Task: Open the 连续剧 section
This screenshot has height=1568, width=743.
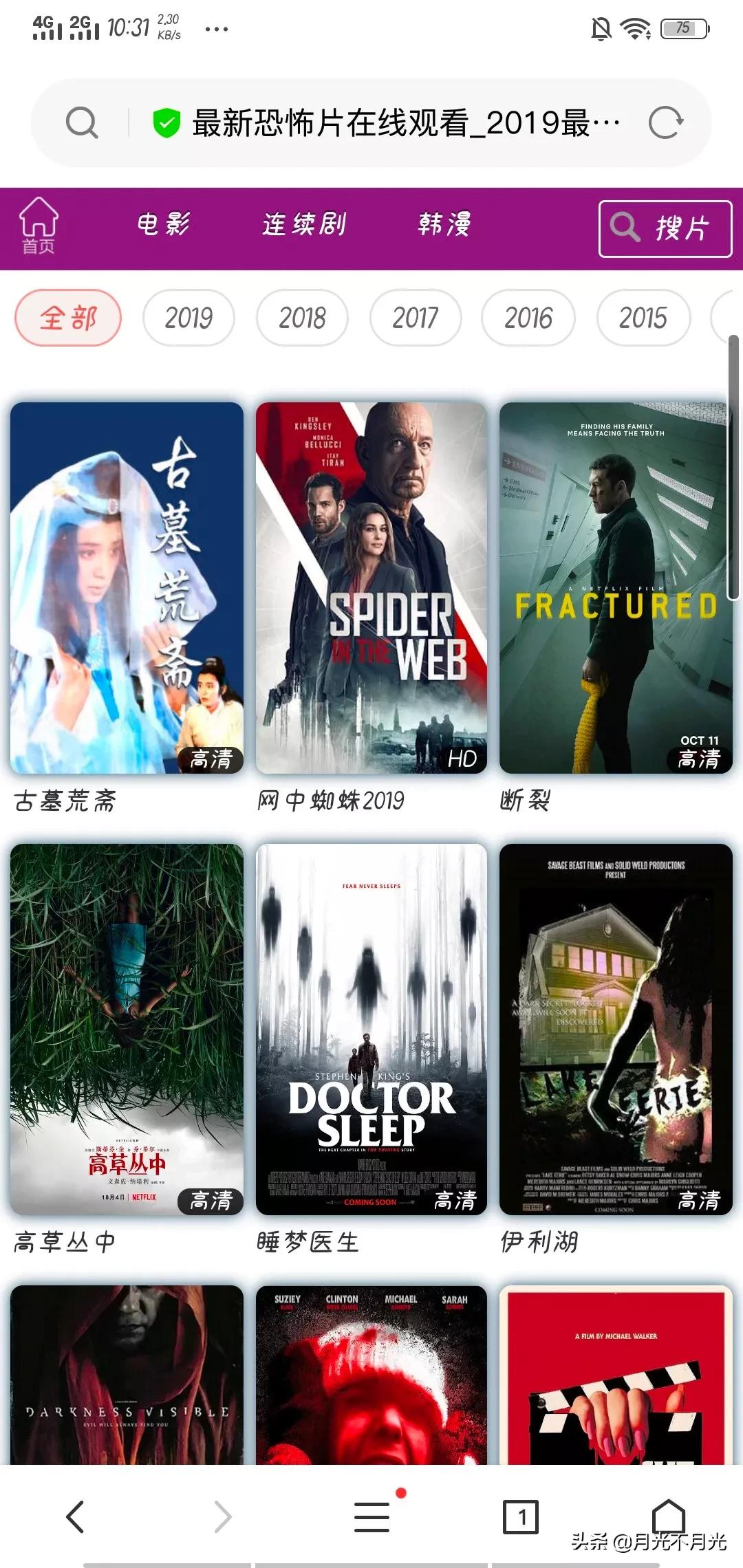Action: [x=304, y=224]
